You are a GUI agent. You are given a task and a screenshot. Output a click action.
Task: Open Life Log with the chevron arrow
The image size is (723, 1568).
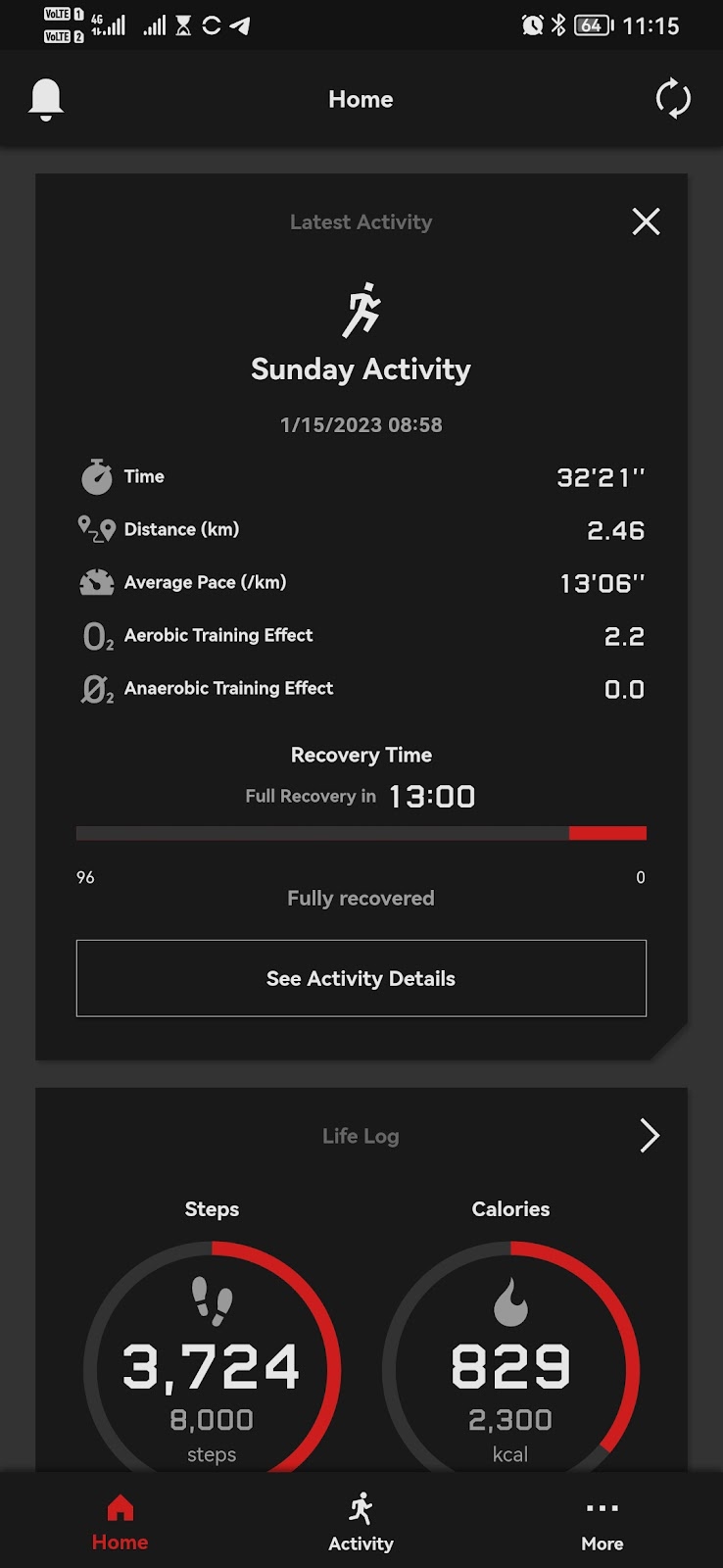649,1136
